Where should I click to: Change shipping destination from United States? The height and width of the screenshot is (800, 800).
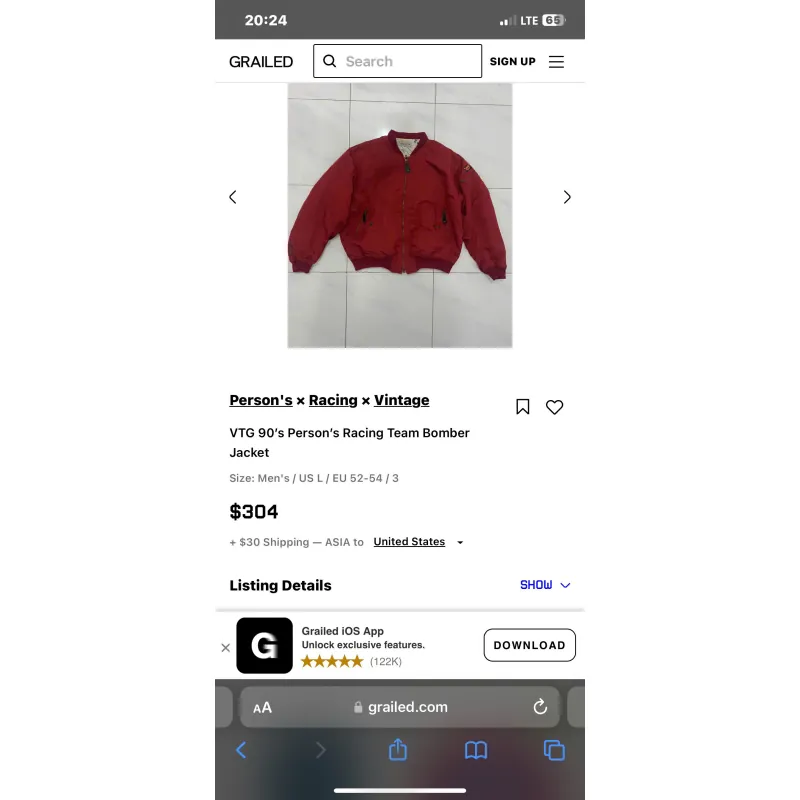418,542
